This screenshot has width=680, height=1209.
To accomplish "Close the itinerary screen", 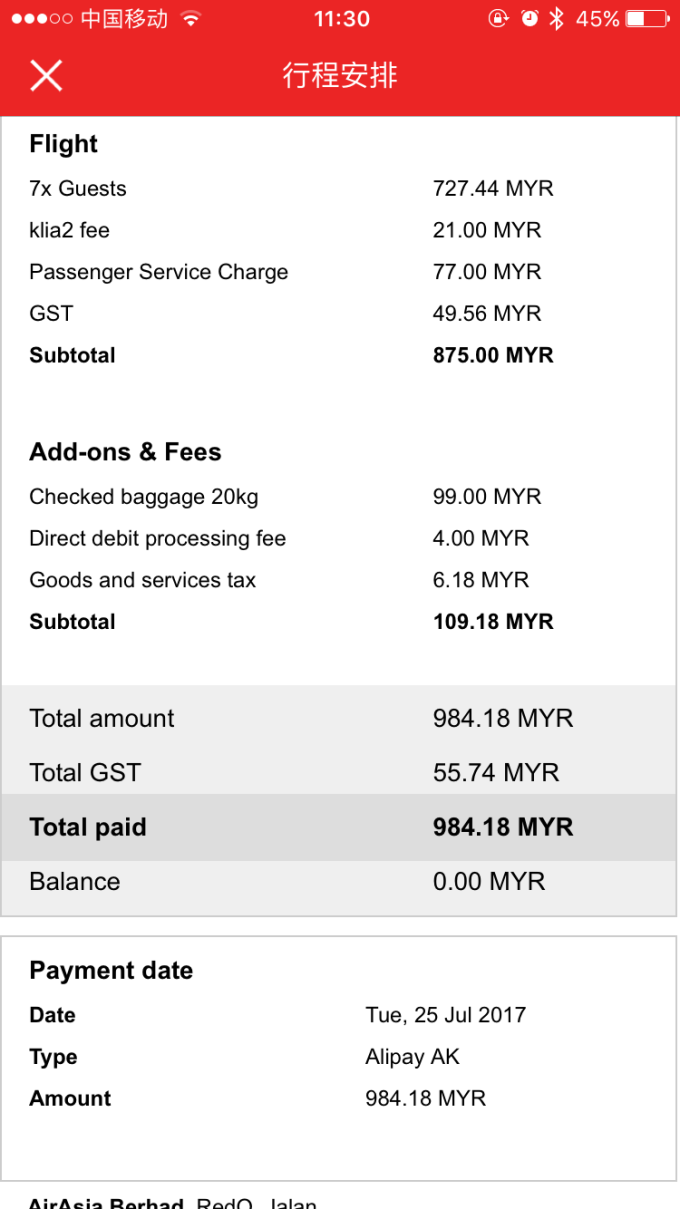I will tap(46, 76).
